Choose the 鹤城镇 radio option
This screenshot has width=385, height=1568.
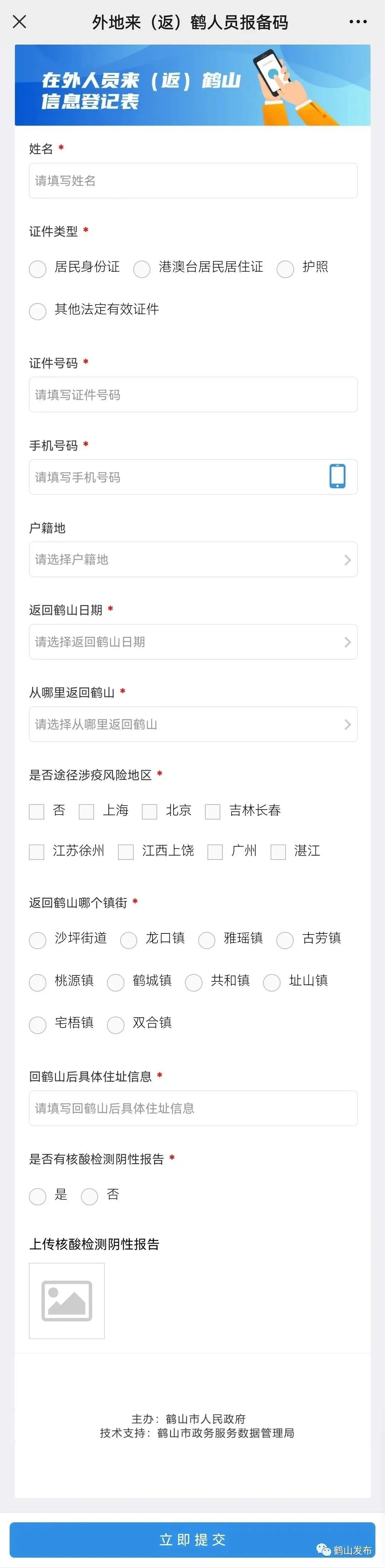115,982
